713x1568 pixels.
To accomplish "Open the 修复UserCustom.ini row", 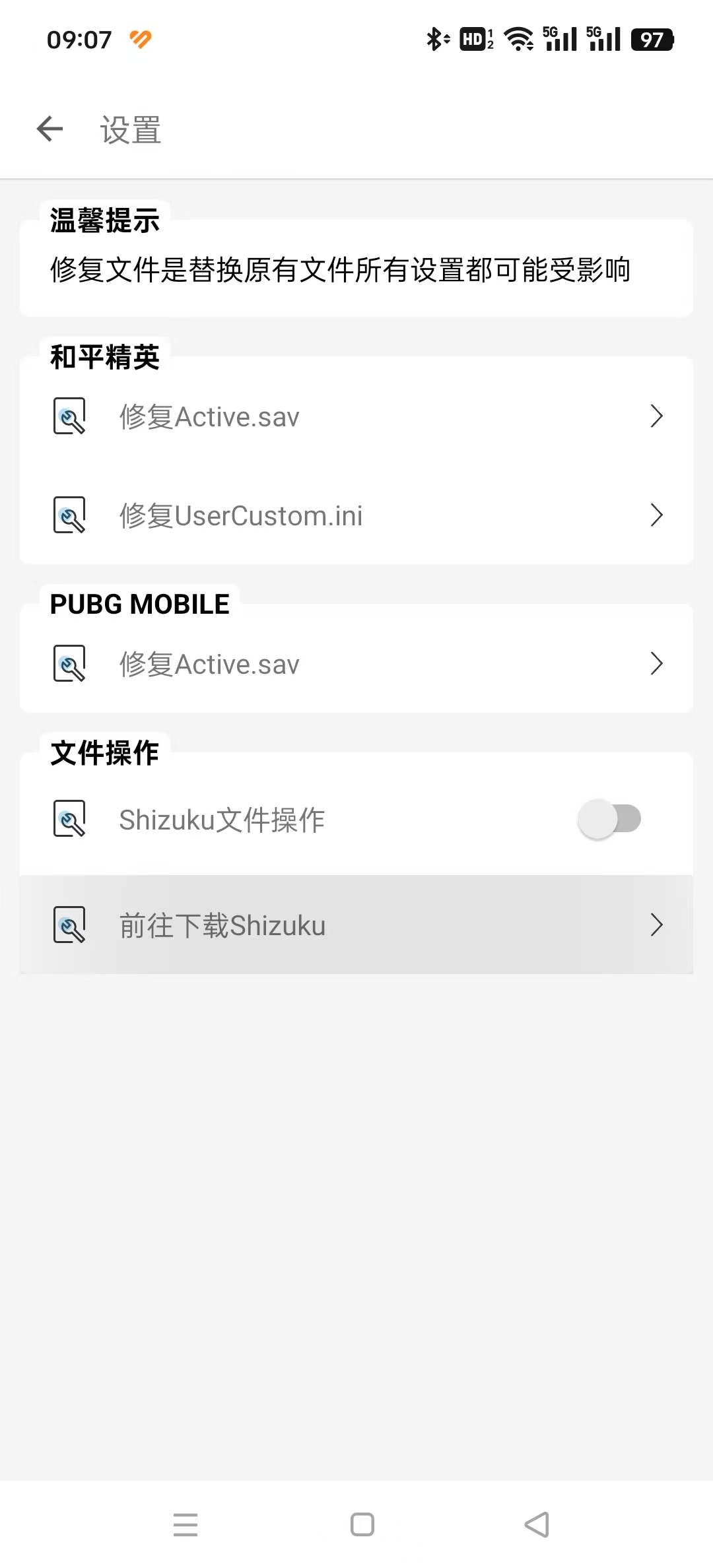I will point(356,515).
